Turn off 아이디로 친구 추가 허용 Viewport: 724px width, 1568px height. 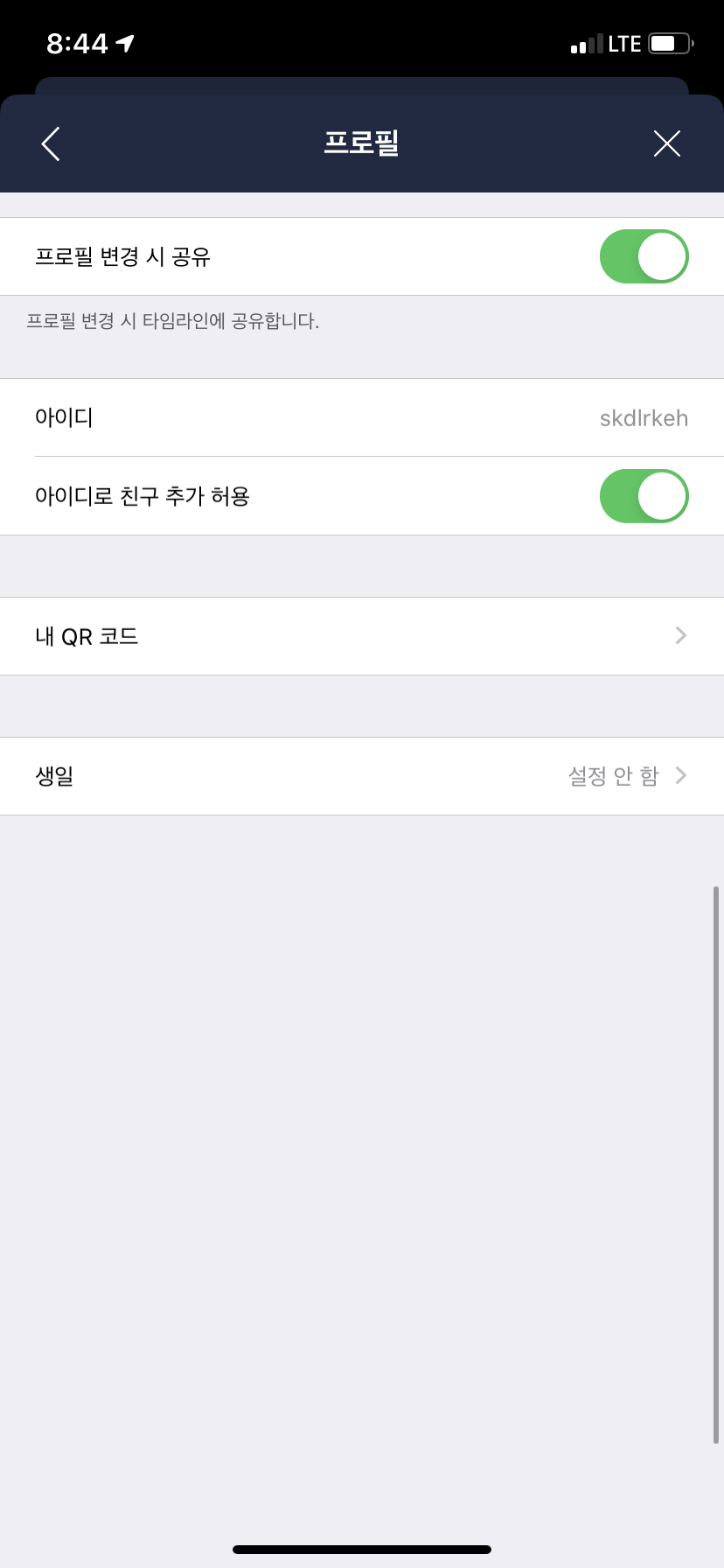click(644, 496)
